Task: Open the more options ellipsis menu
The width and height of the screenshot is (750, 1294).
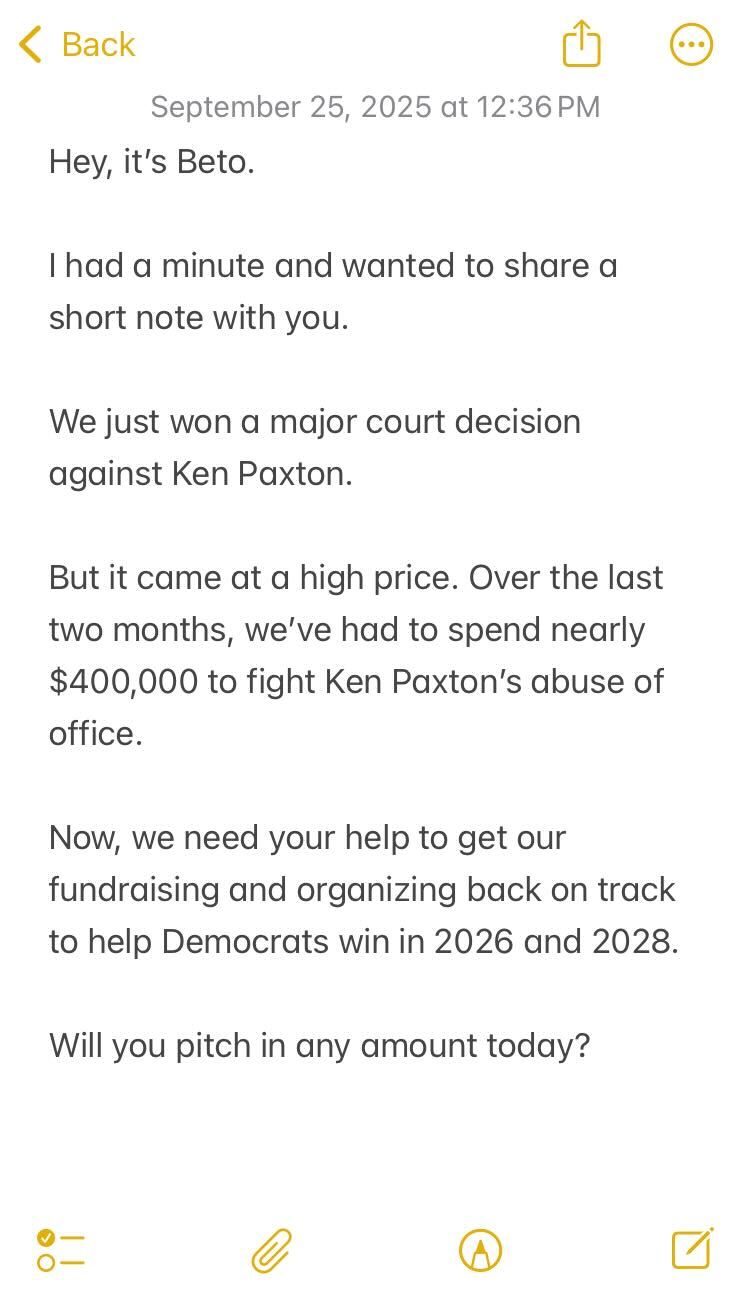Action: coord(691,45)
